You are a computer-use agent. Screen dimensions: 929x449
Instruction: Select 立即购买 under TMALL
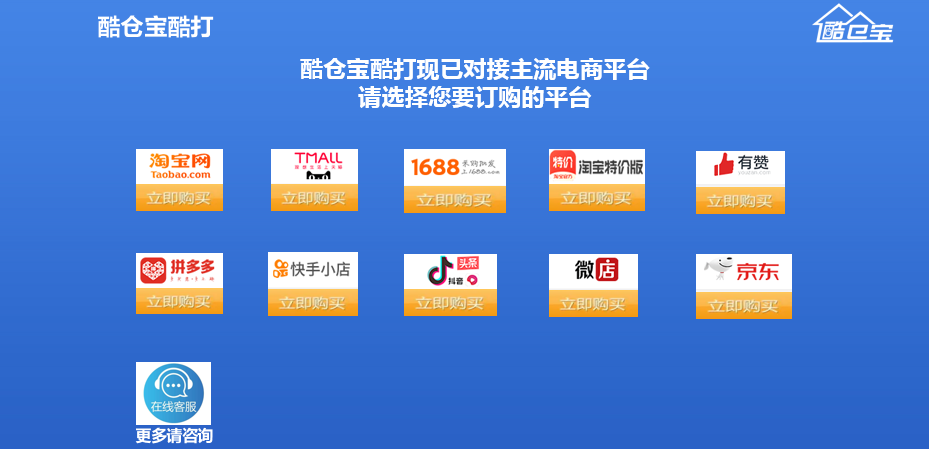pos(314,198)
